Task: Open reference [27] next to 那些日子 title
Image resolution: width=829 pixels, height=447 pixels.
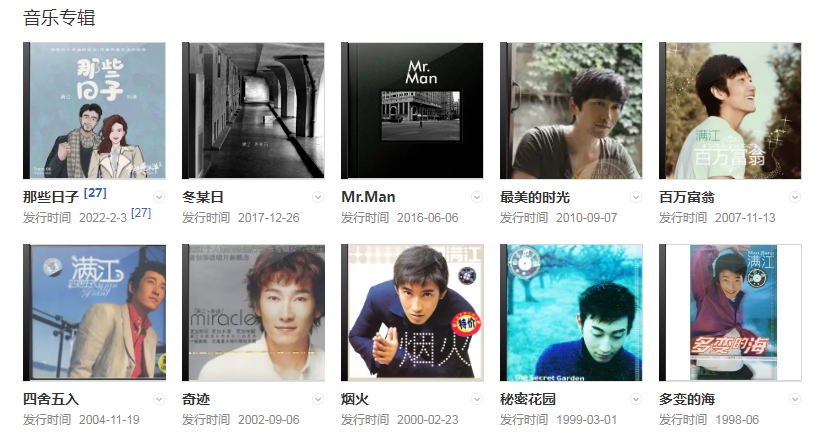Action: click(x=96, y=192)
